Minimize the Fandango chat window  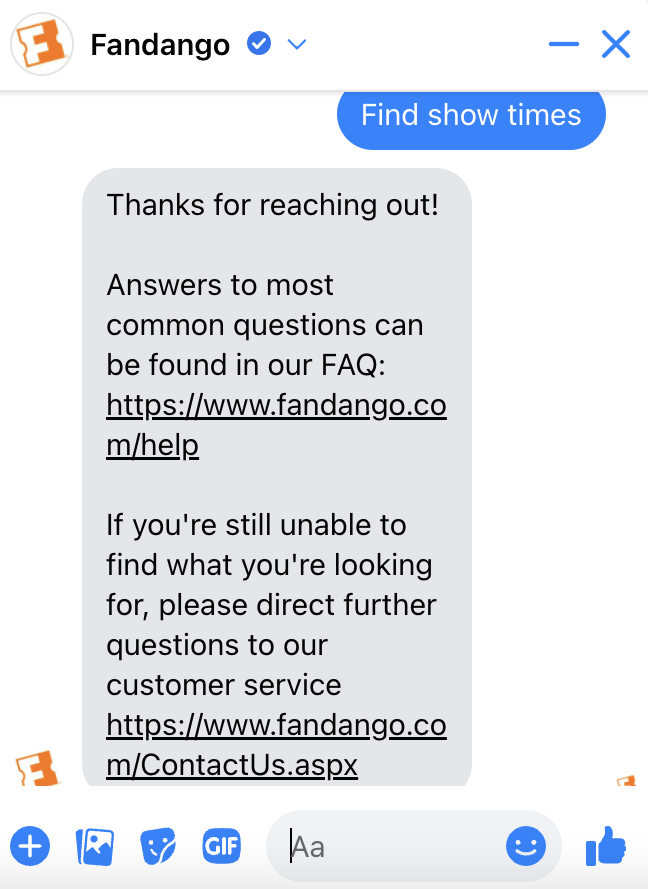tap(564, 45)
